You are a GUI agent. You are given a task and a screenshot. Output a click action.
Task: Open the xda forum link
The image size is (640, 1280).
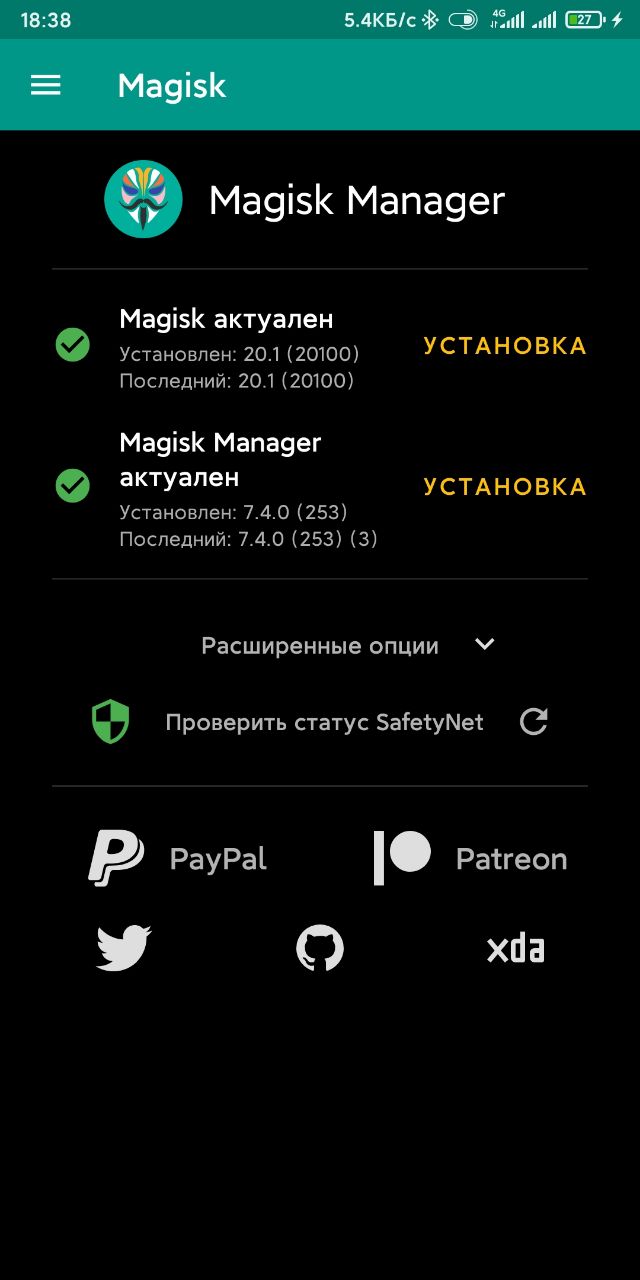tap(515, 948)
